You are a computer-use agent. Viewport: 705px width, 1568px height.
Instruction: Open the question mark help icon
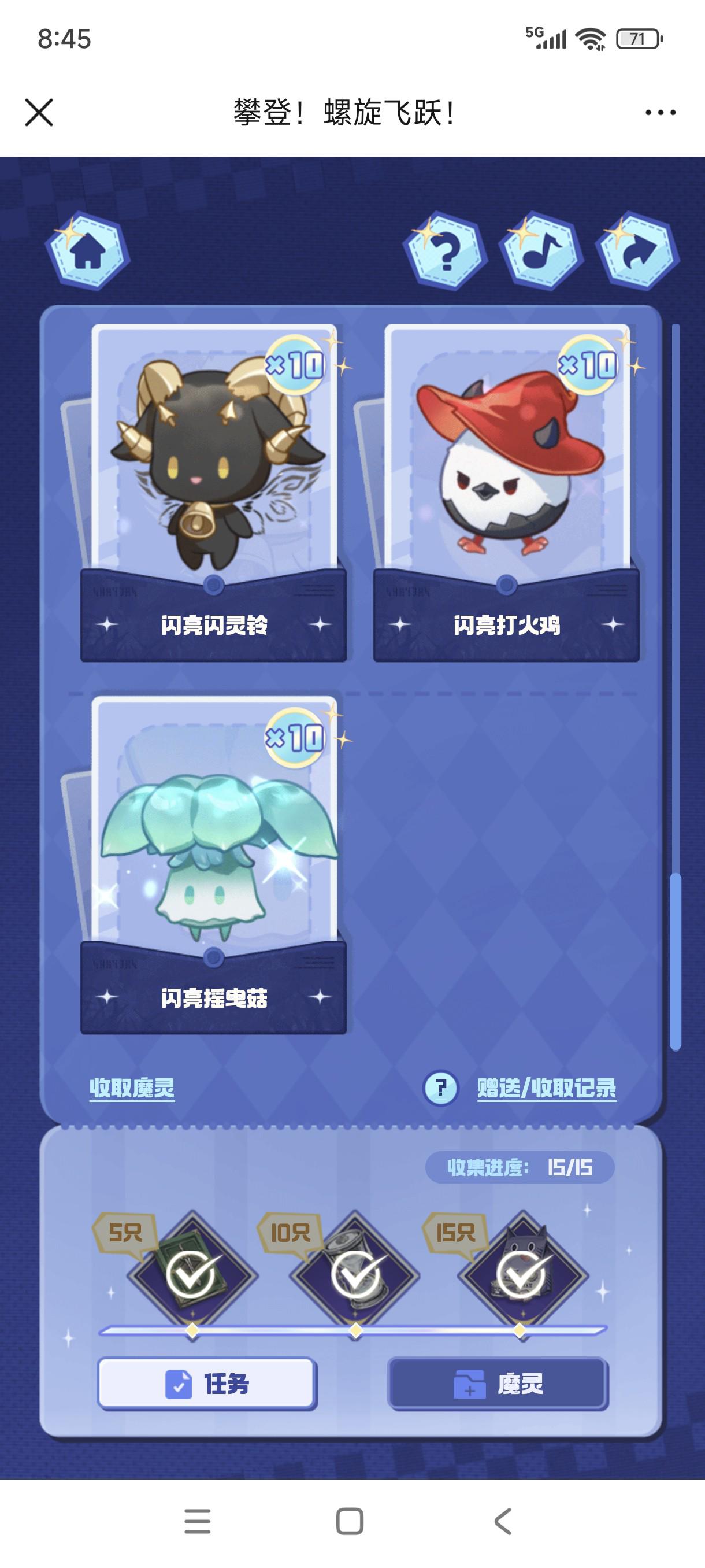tap(446, 250)
